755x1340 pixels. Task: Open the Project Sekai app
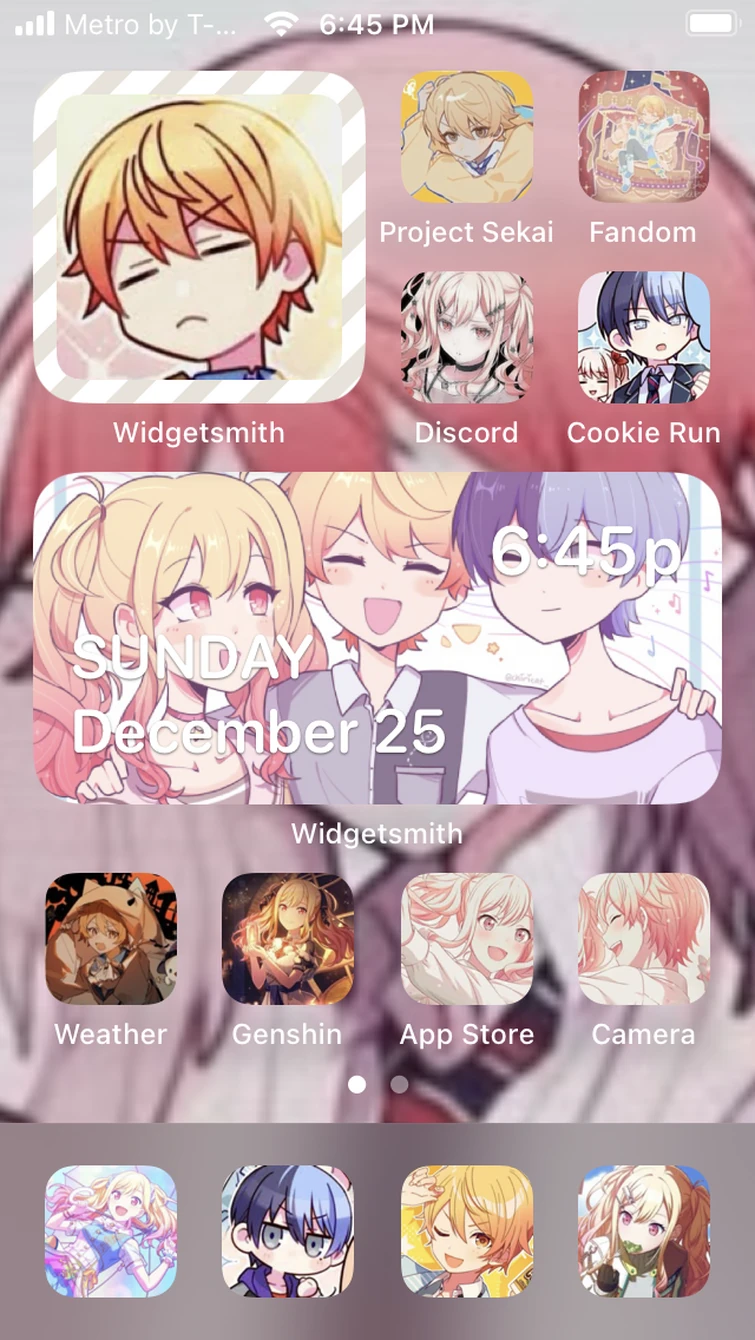467,137
